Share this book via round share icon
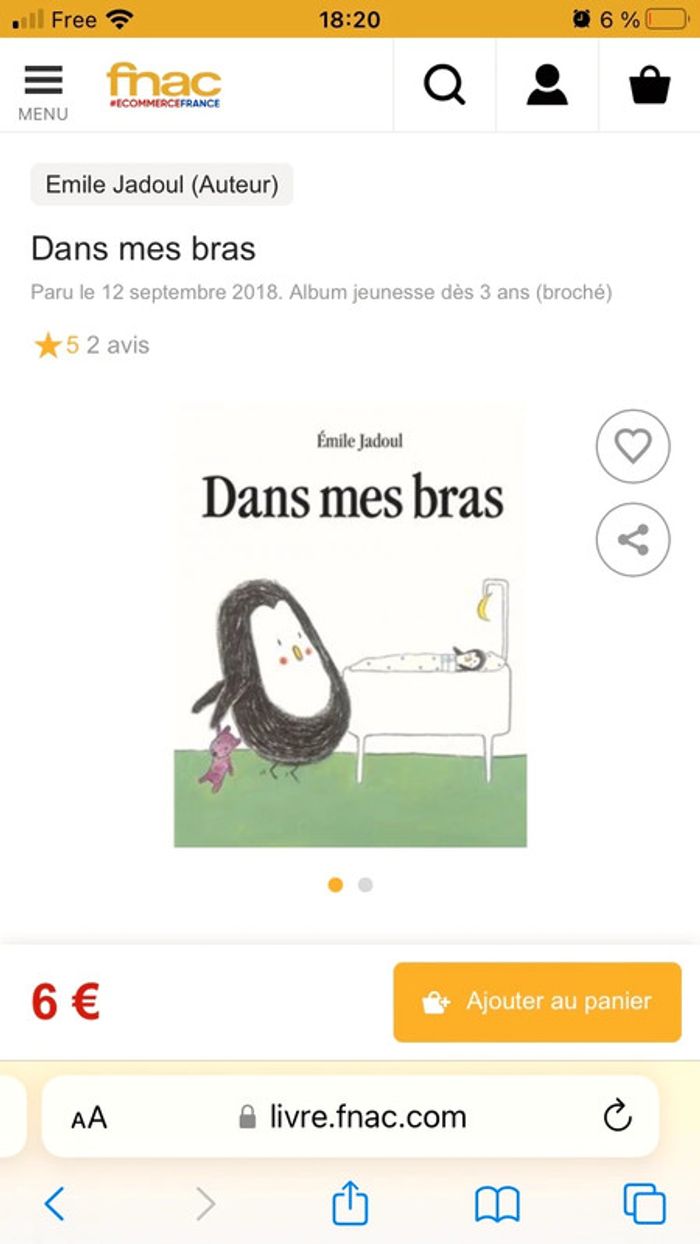Viewport: 700px width, 1244px height. pyautogui.click(x=632, y=540)
